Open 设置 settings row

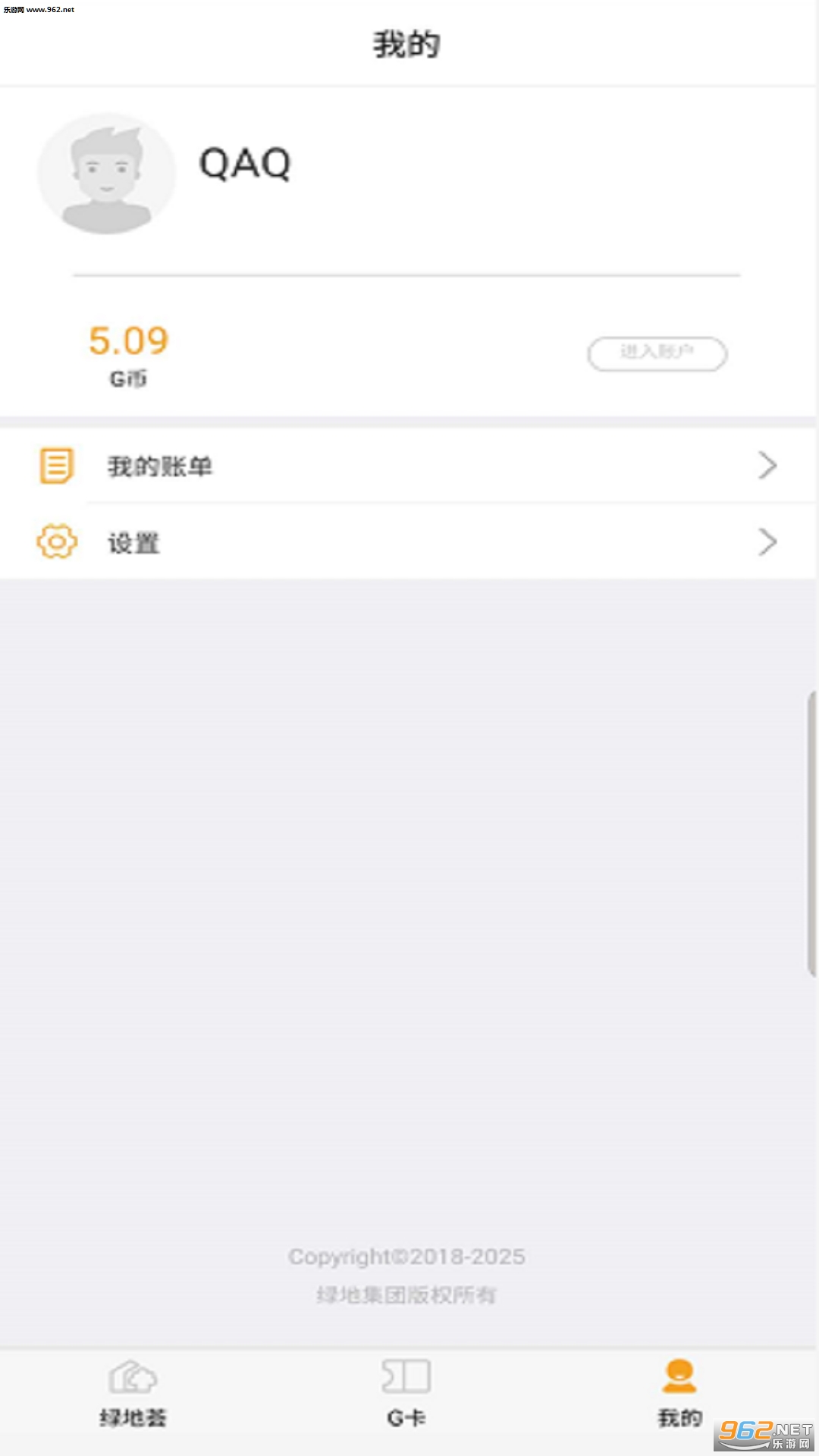(x=408, y=542)
